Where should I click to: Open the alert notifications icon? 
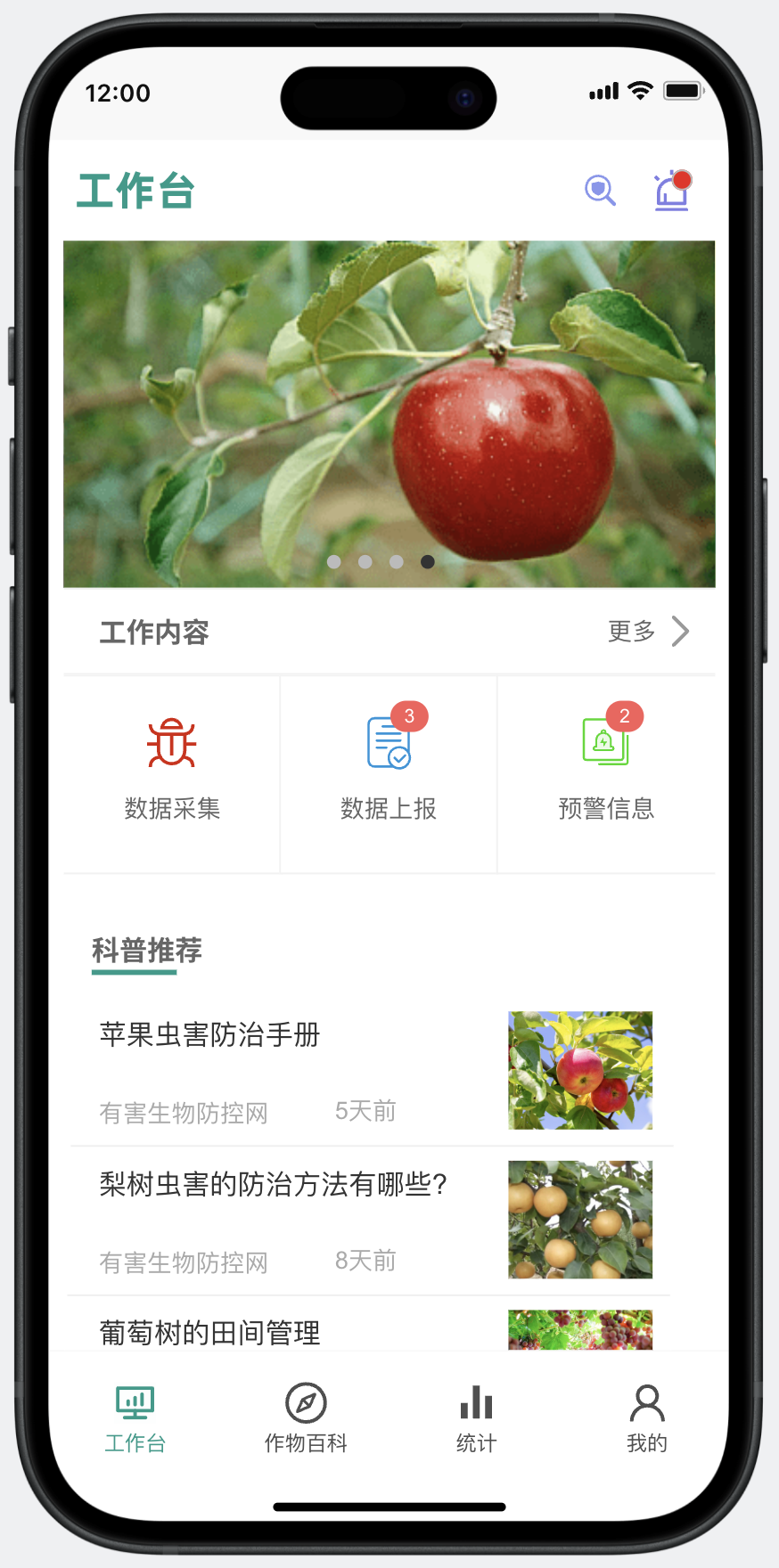[x=672, y=191]
